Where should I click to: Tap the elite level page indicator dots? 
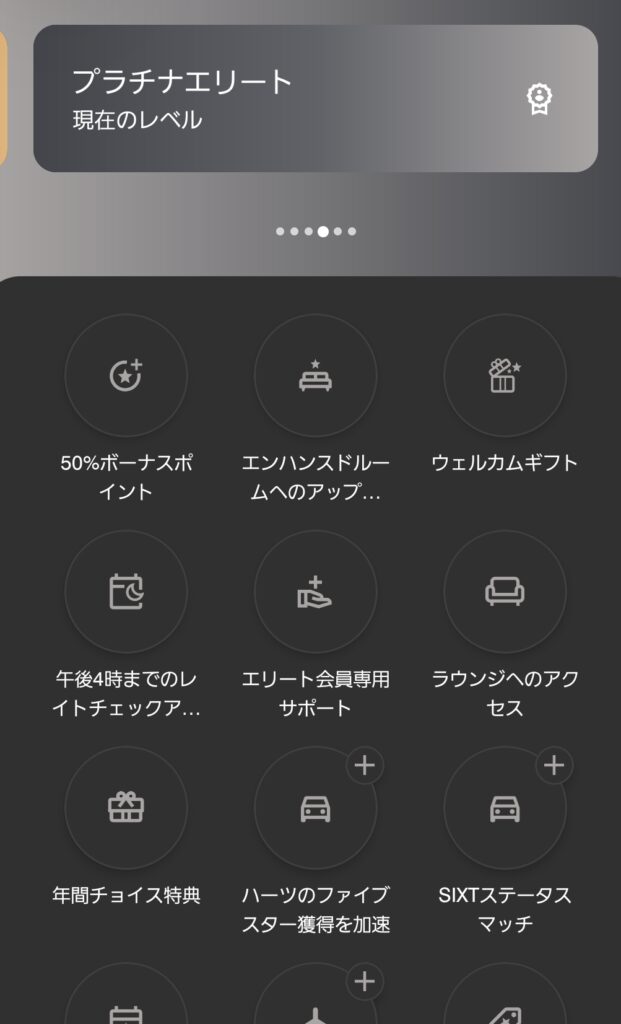click(x=316, y=231)
